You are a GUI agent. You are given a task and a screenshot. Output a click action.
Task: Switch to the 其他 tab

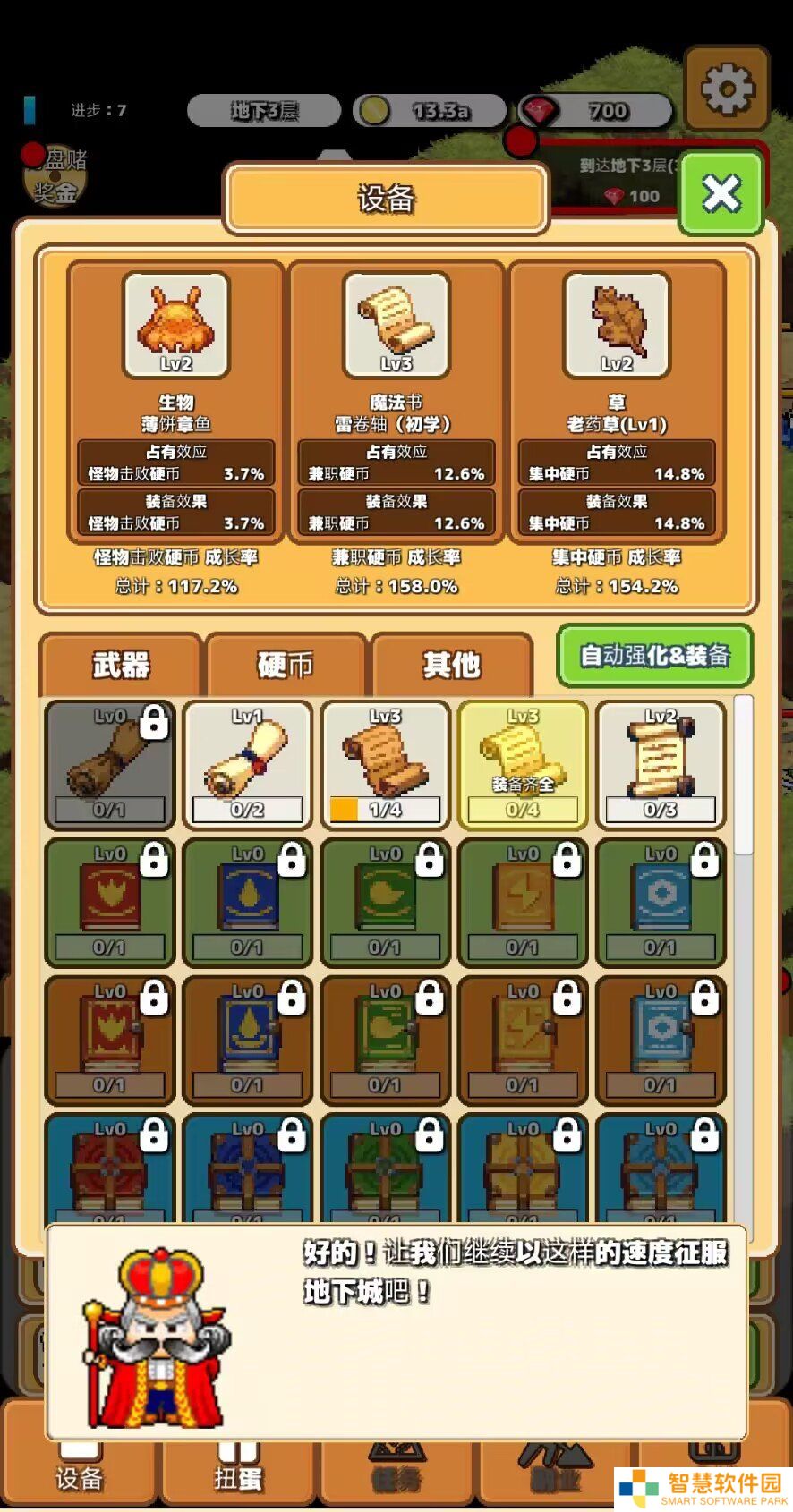[x=451, y=665]
